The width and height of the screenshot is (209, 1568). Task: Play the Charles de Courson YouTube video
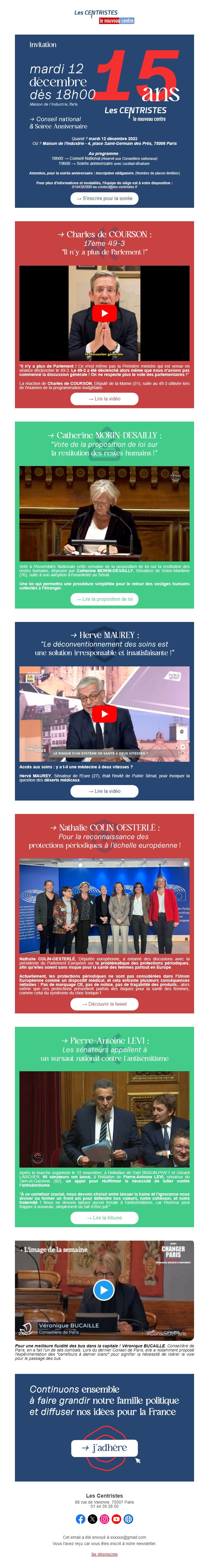[104, 313]
